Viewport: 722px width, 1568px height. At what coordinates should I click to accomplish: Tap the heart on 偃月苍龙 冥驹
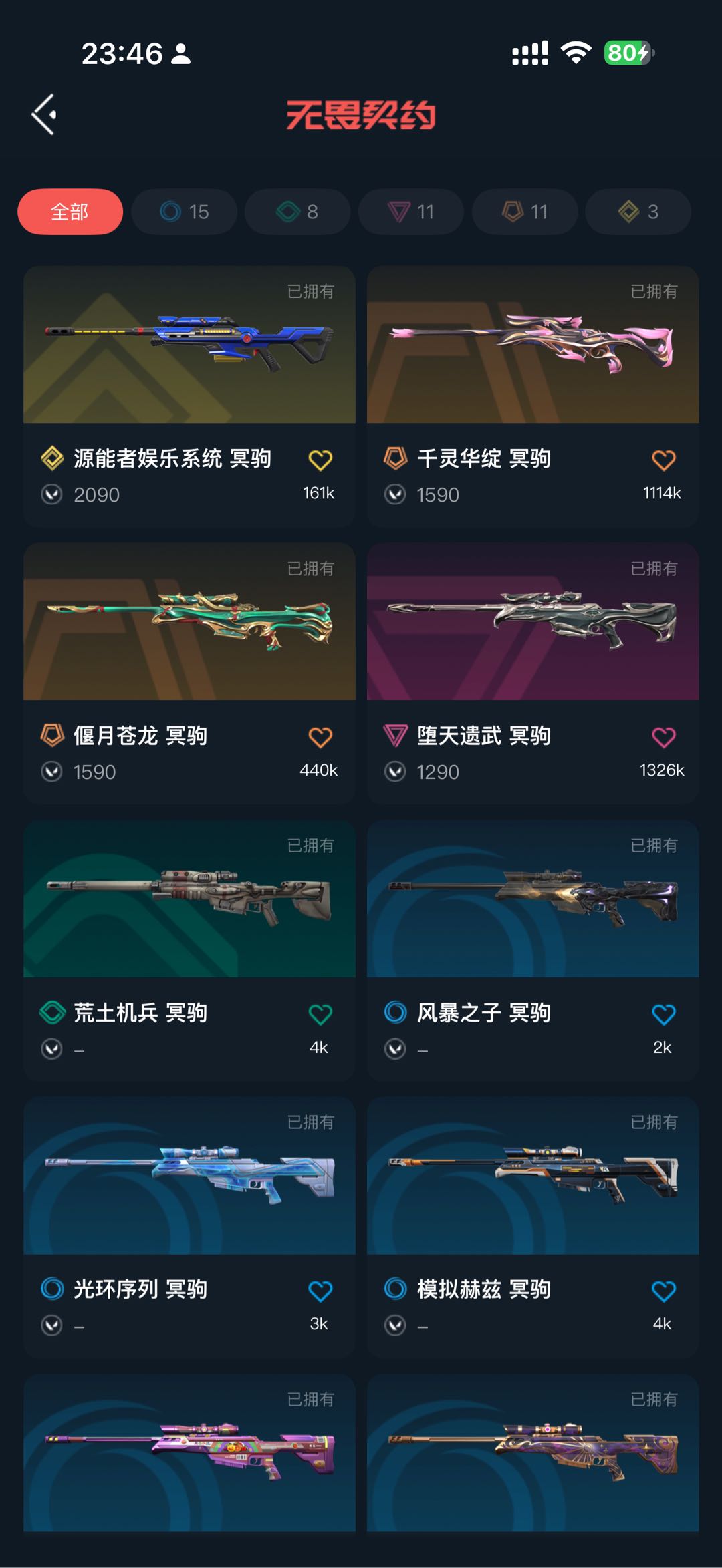pos(320,737)
